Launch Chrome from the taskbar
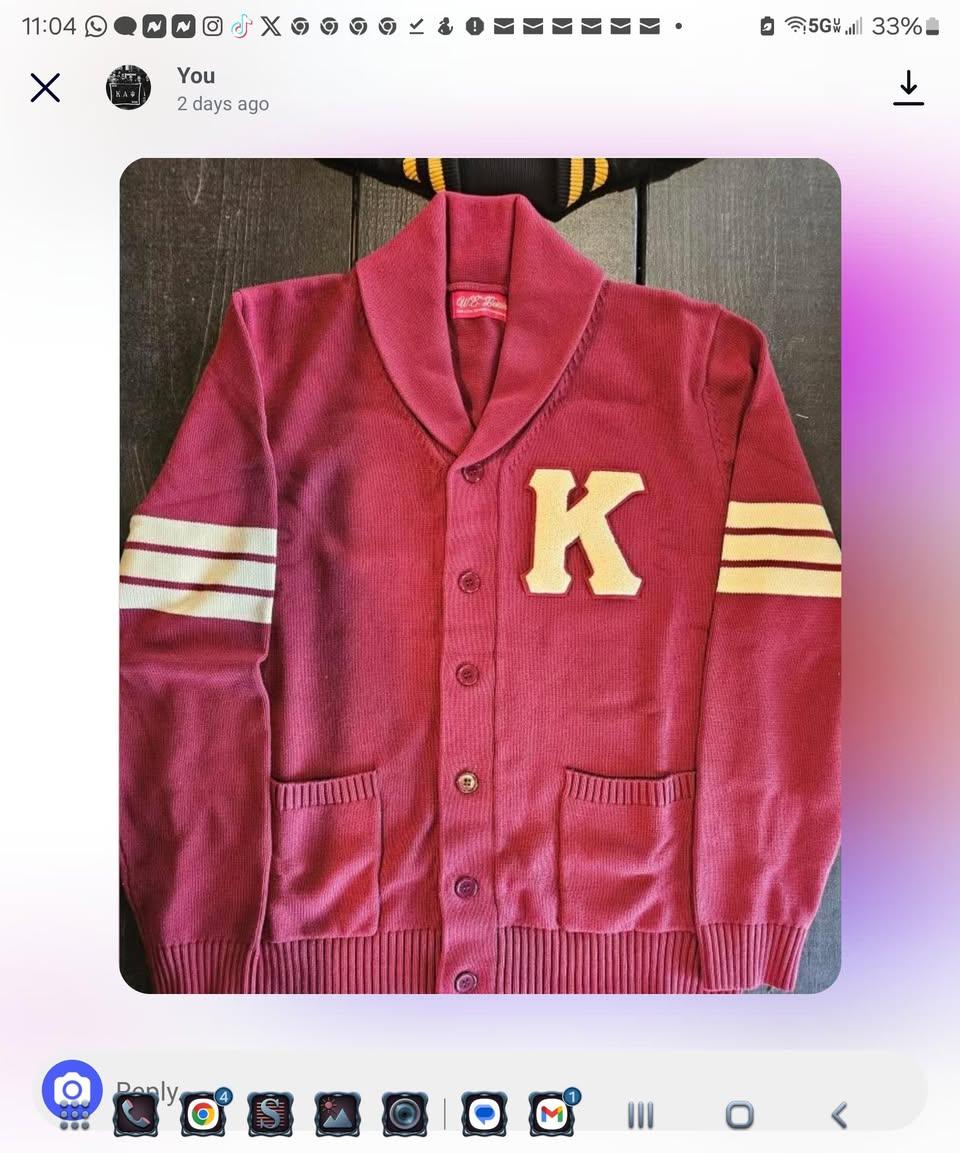Screen dimensions: 960x1153 203,1115
